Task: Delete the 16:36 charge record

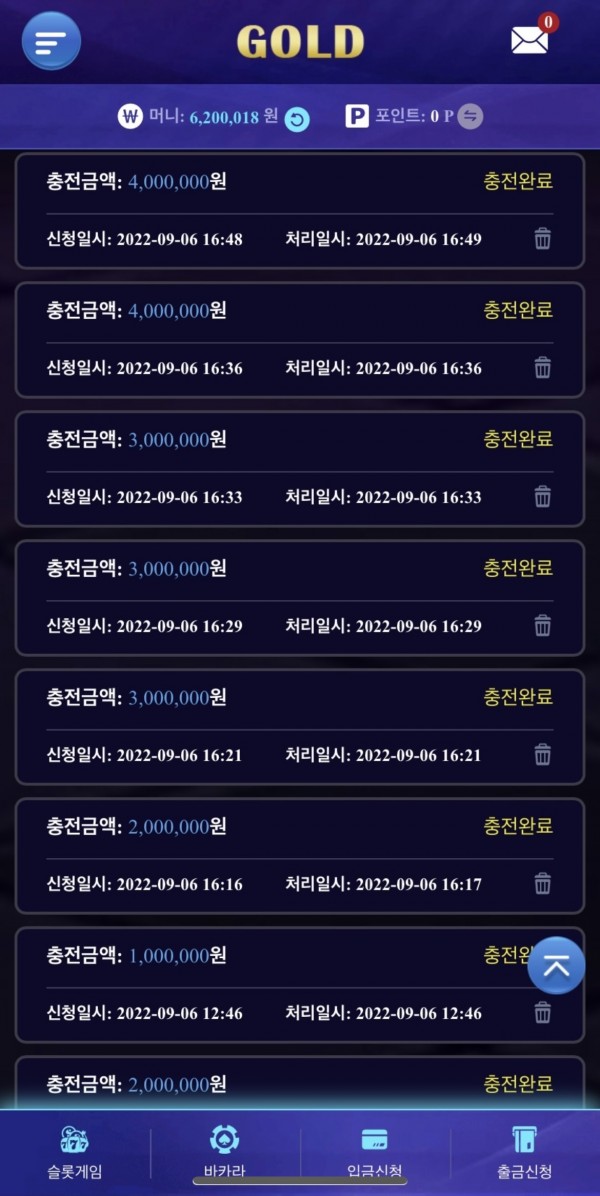Action: coord(542,368)
